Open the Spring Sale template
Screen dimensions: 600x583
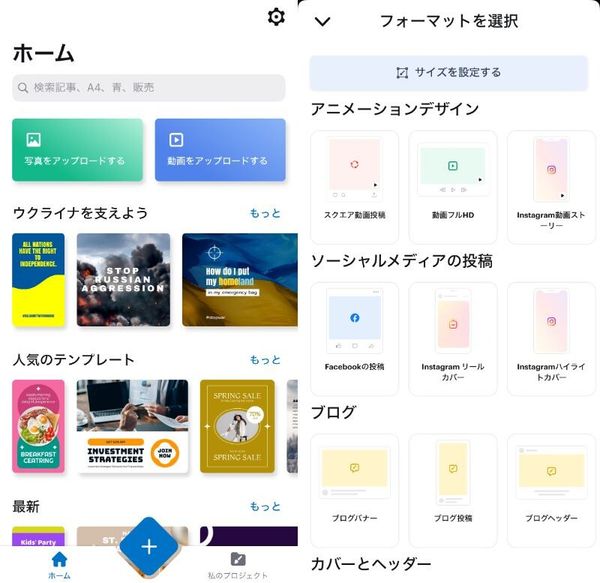pos(237,426)
